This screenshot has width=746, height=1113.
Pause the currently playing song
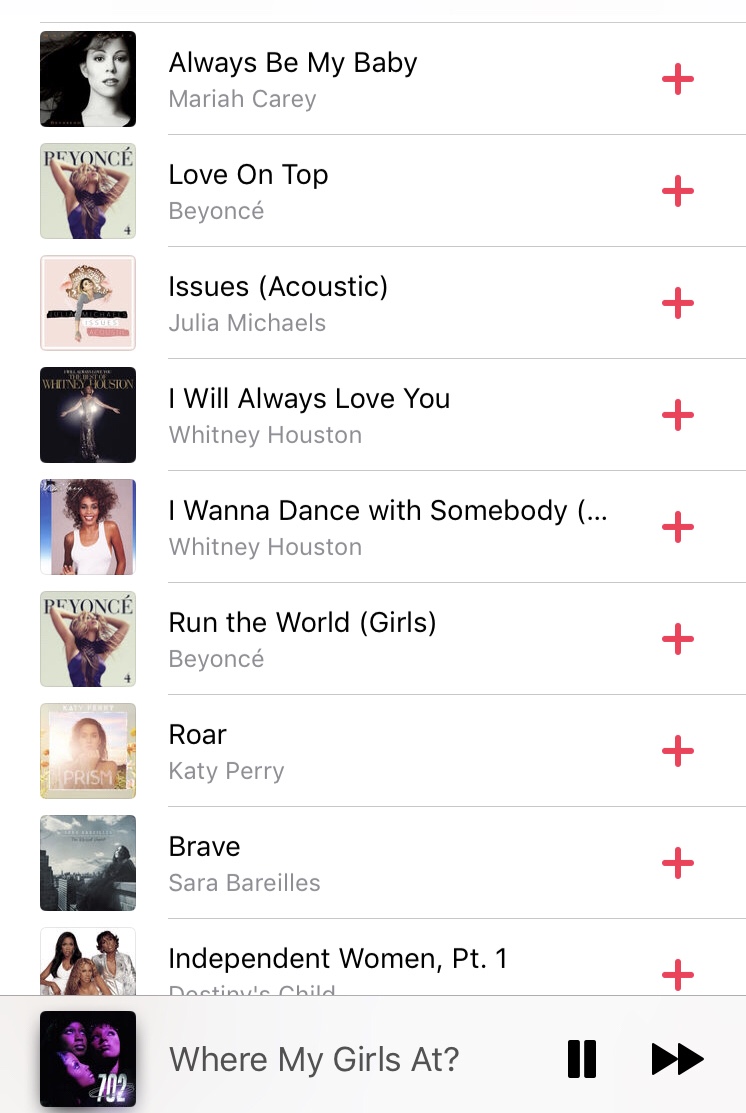coord(582,1059)
